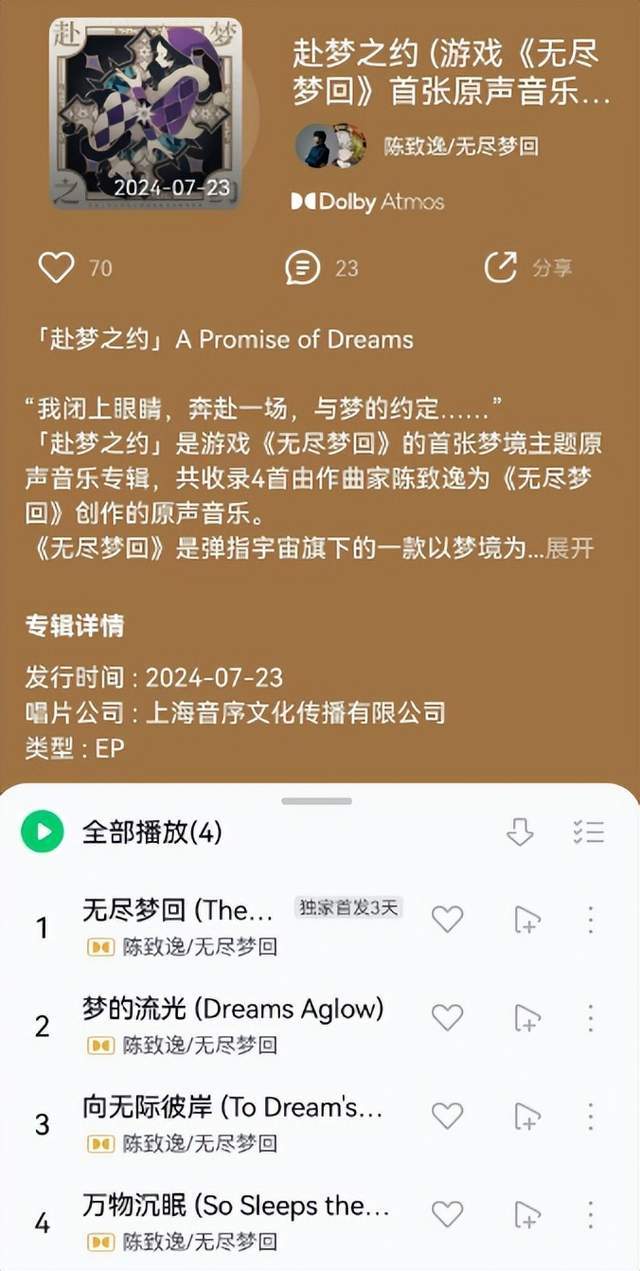Image resolution: width=640 pixels, height=1271 pixels.
Task: Open more options for 万物沉眠
Action: (591, 1214)
